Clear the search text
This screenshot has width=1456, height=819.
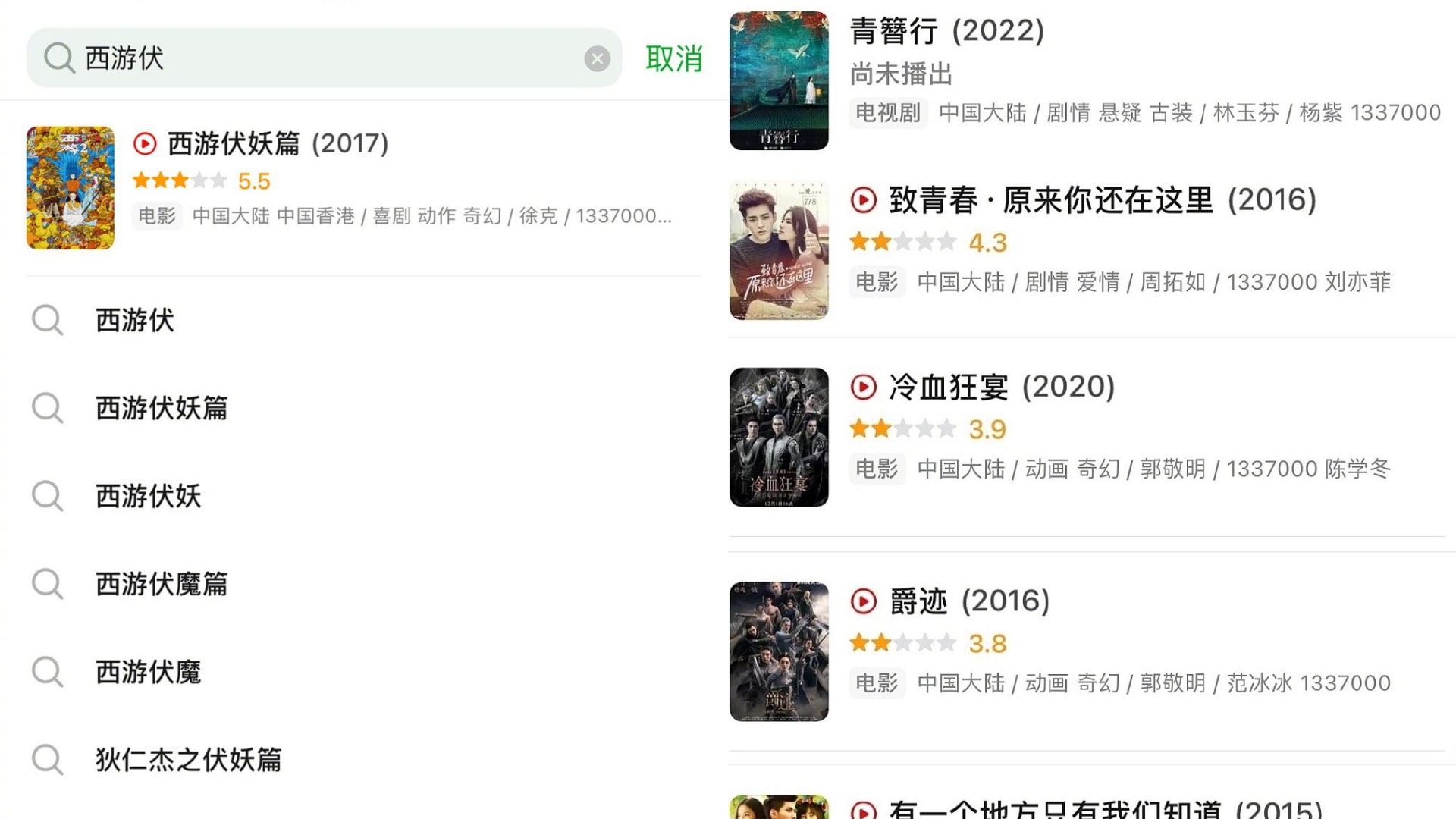pos(597,58)
